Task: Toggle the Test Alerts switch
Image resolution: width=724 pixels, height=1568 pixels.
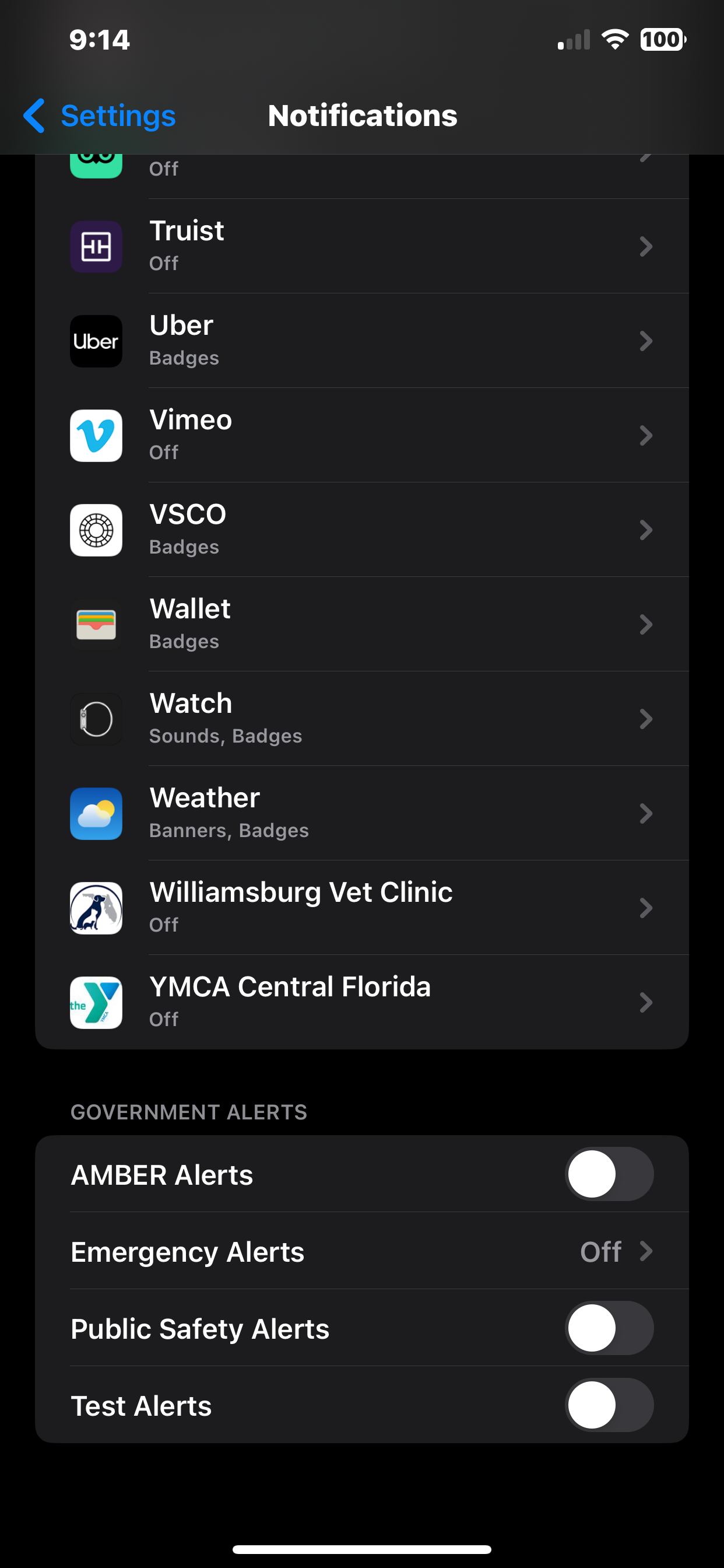Action: point(610,1405)
